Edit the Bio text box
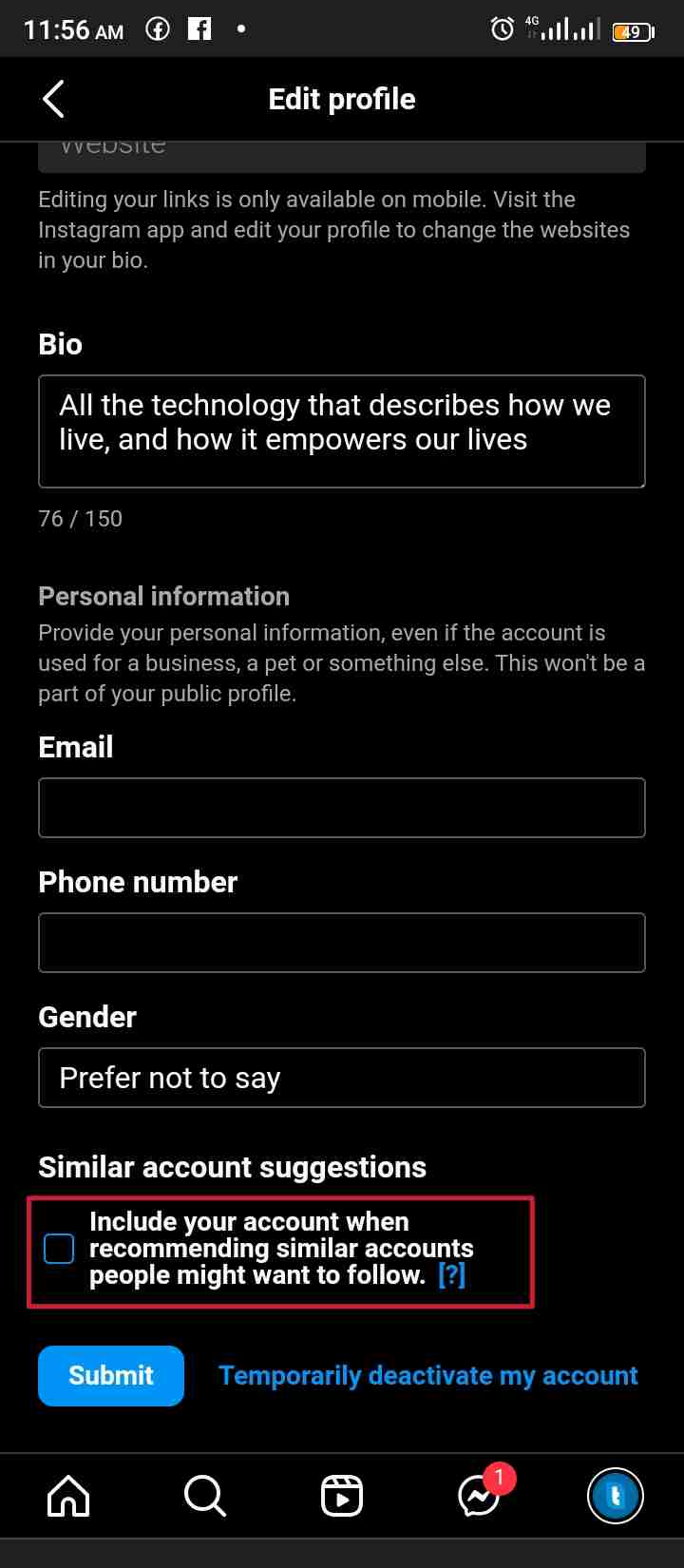 coord(342,431)
